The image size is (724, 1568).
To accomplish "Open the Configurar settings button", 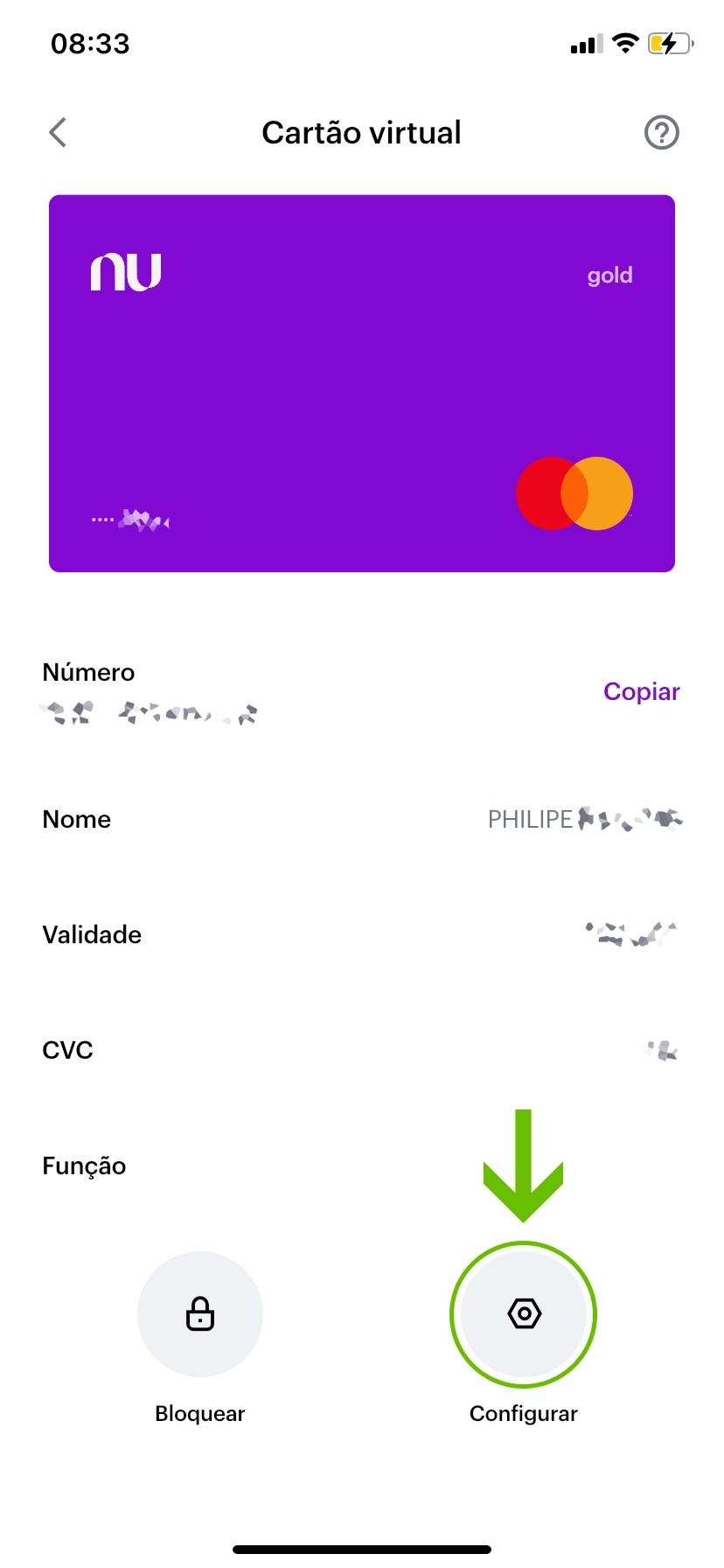I will tap(524, 1313).
